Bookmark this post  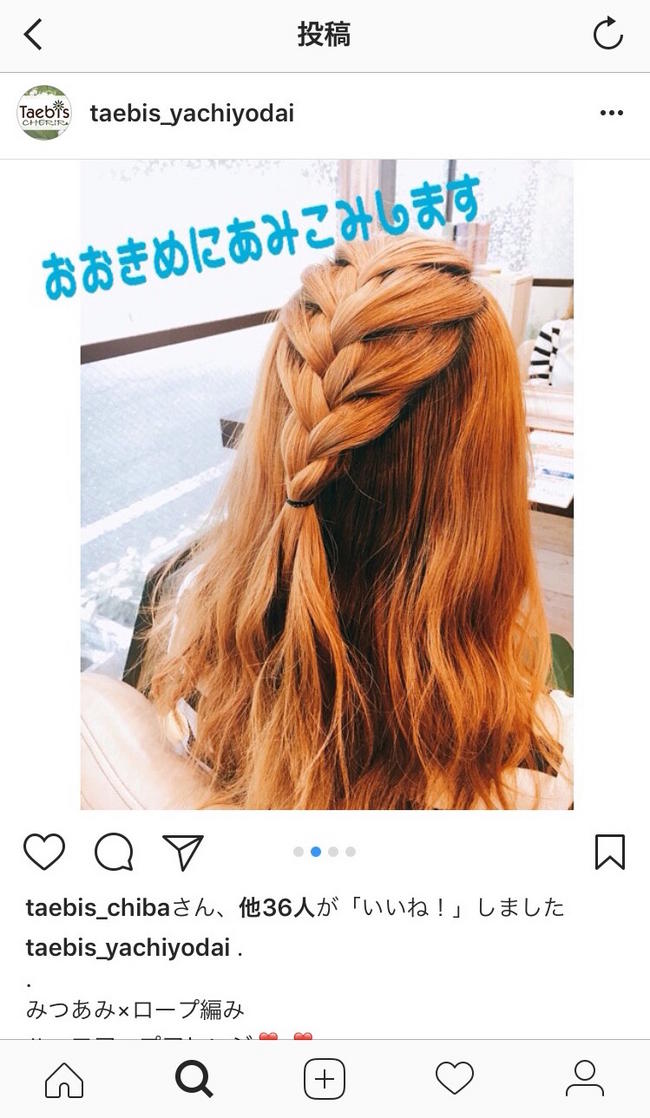tap(610, 851)
